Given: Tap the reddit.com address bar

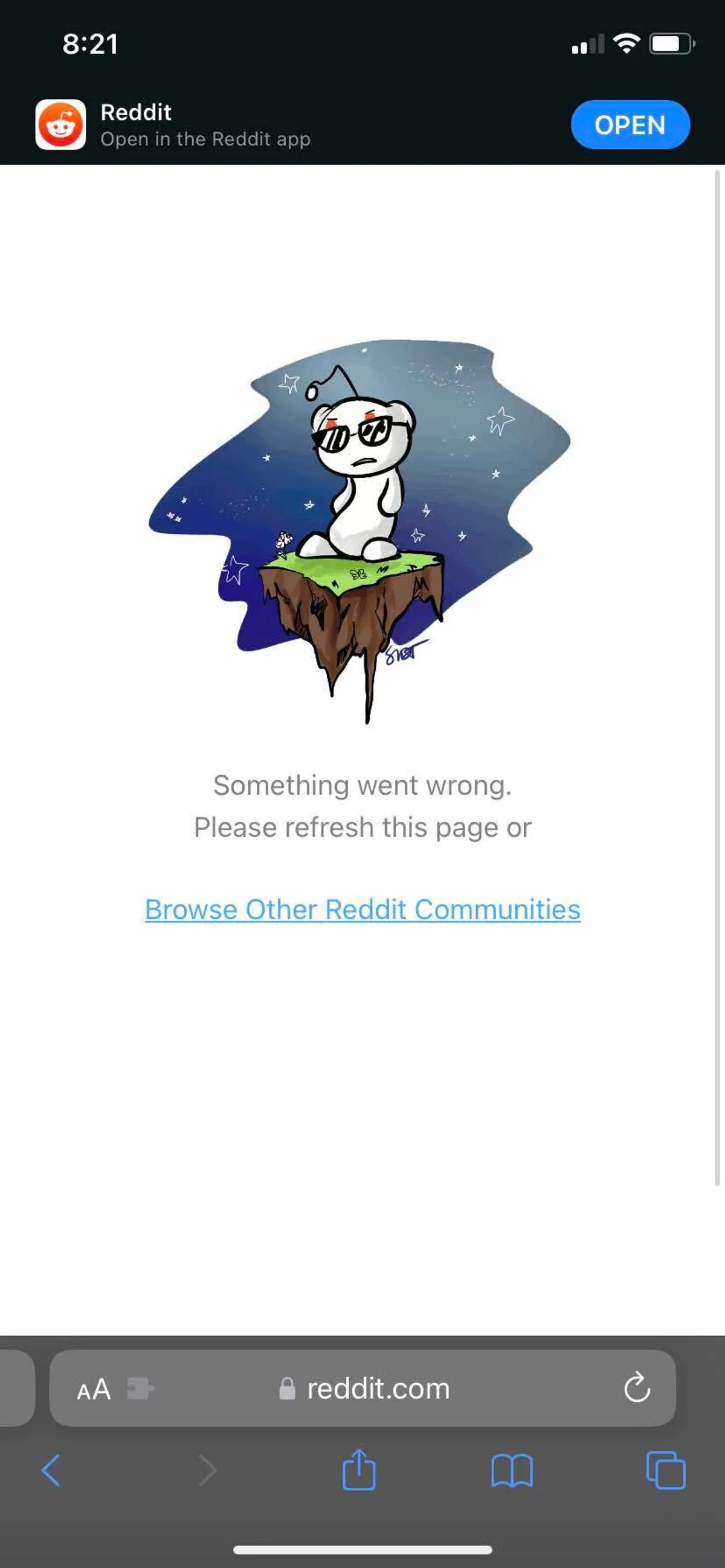Looking at the screenshot, I should pyautogui.click(x=378, y=1389).
